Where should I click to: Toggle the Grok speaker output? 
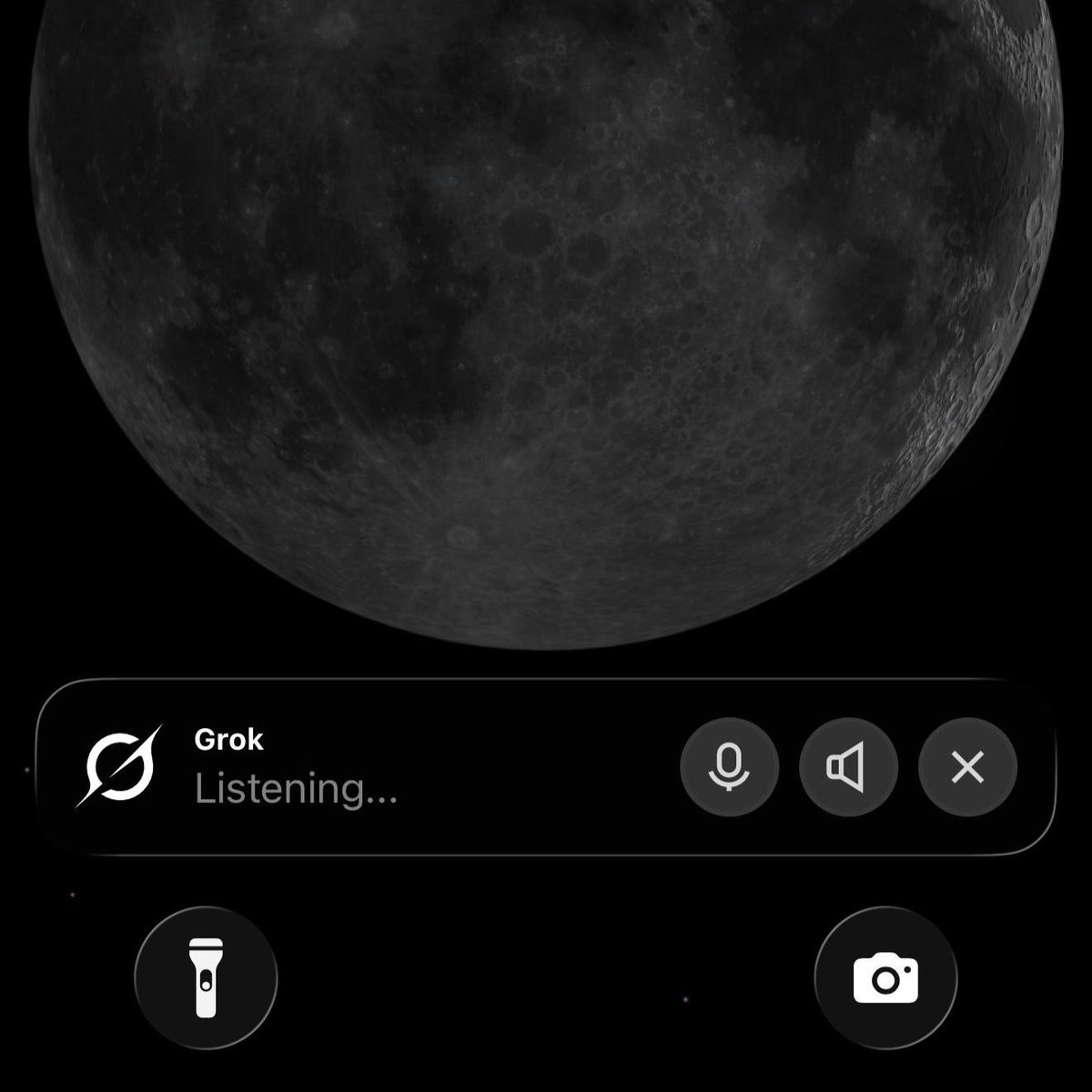point(848,768)
